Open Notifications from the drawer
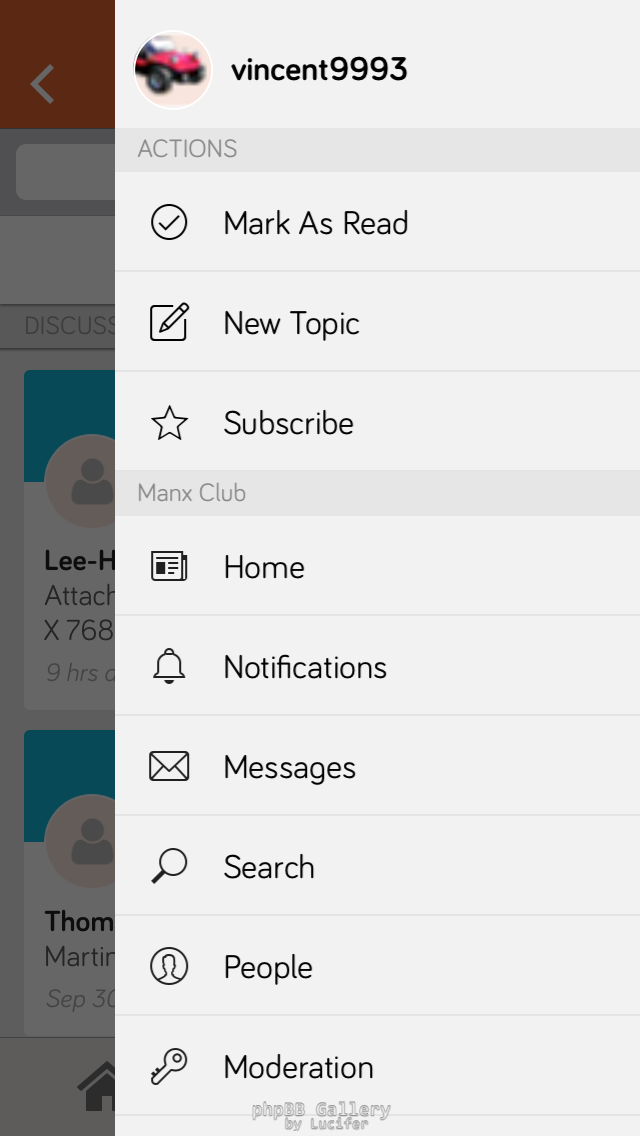 304,667
